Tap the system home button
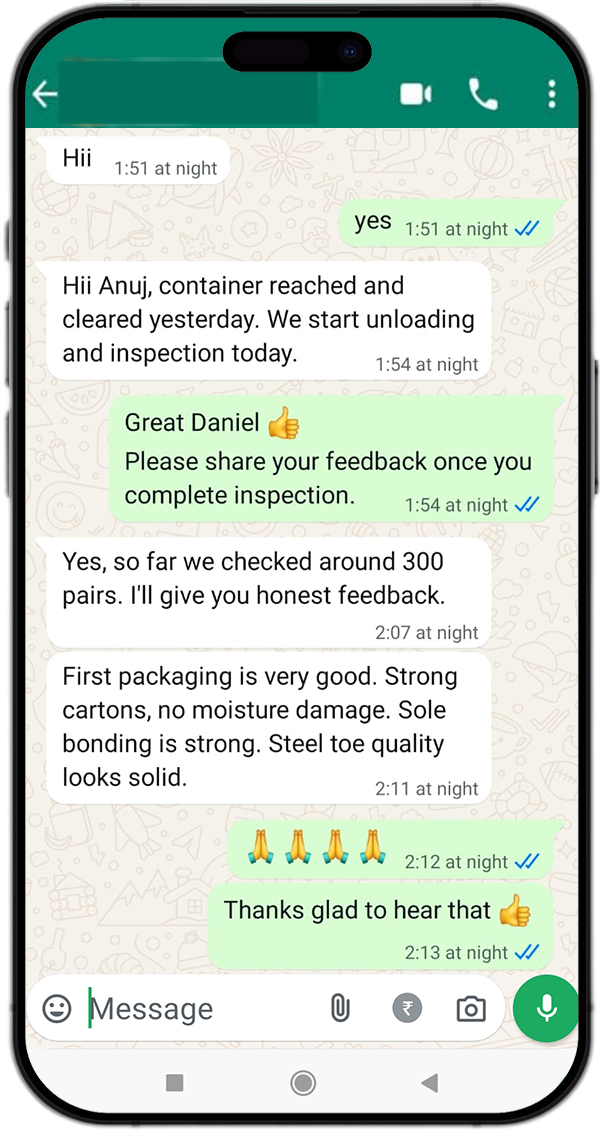 303,1083
